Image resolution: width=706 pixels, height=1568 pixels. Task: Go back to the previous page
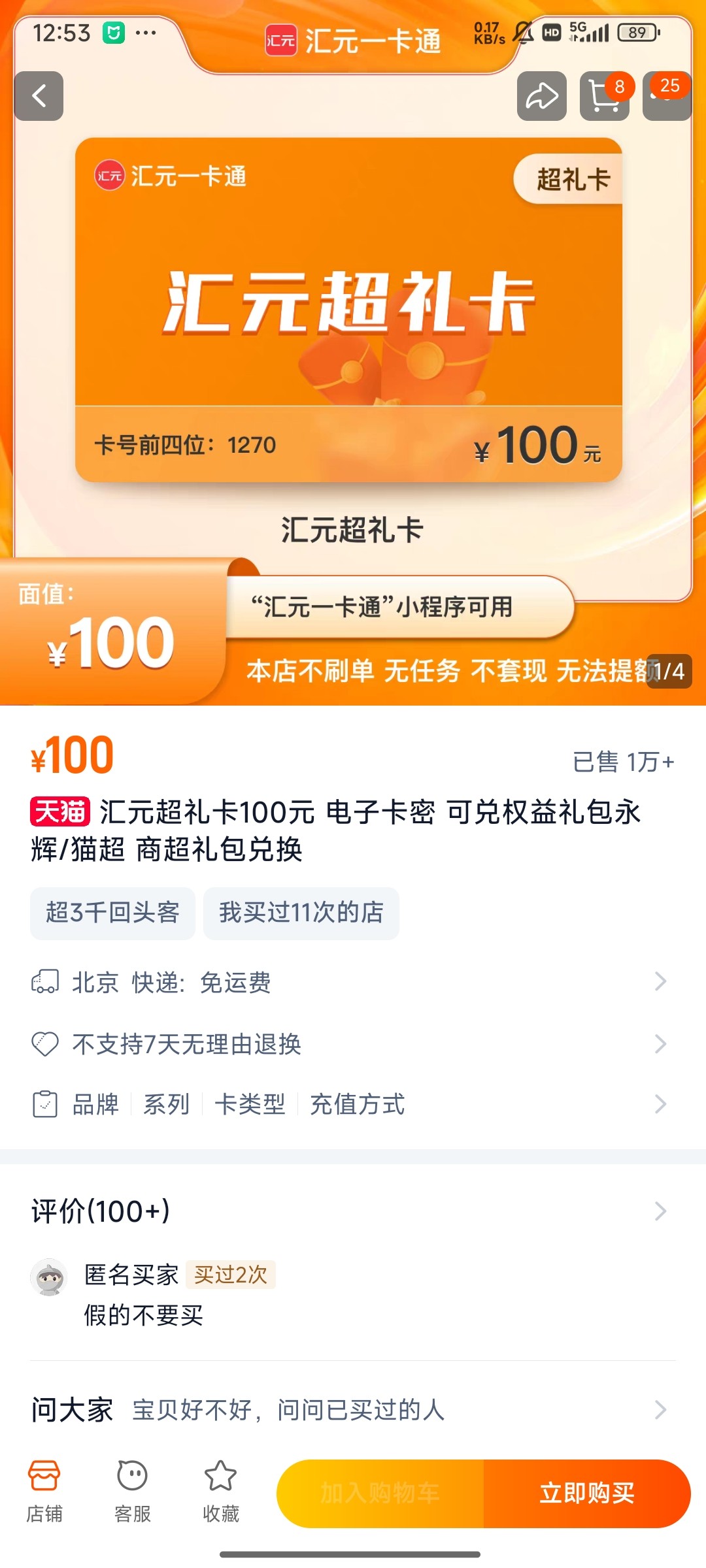coord(39,96)
